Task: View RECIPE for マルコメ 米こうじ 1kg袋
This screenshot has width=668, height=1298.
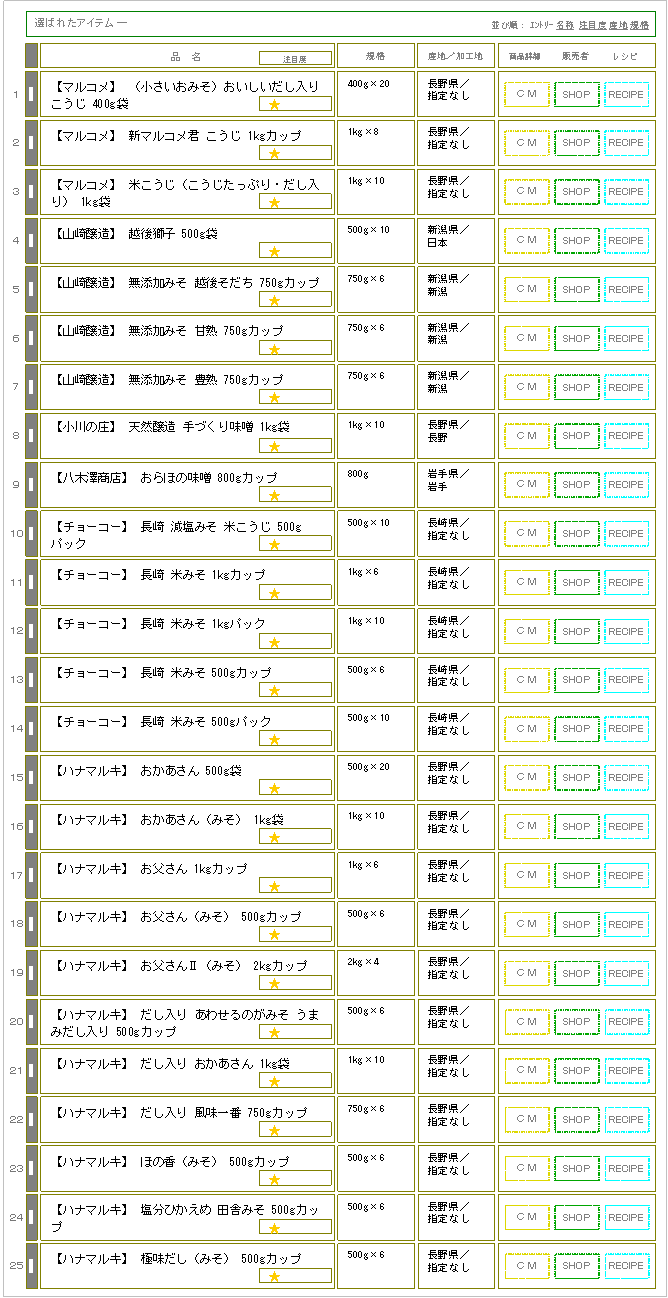Action: [x=626, y=192]
